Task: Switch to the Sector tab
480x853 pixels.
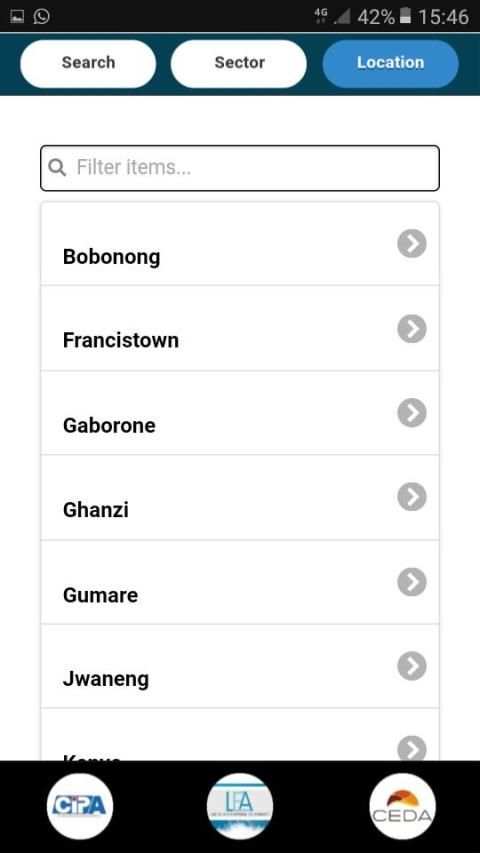Action: 239,63
